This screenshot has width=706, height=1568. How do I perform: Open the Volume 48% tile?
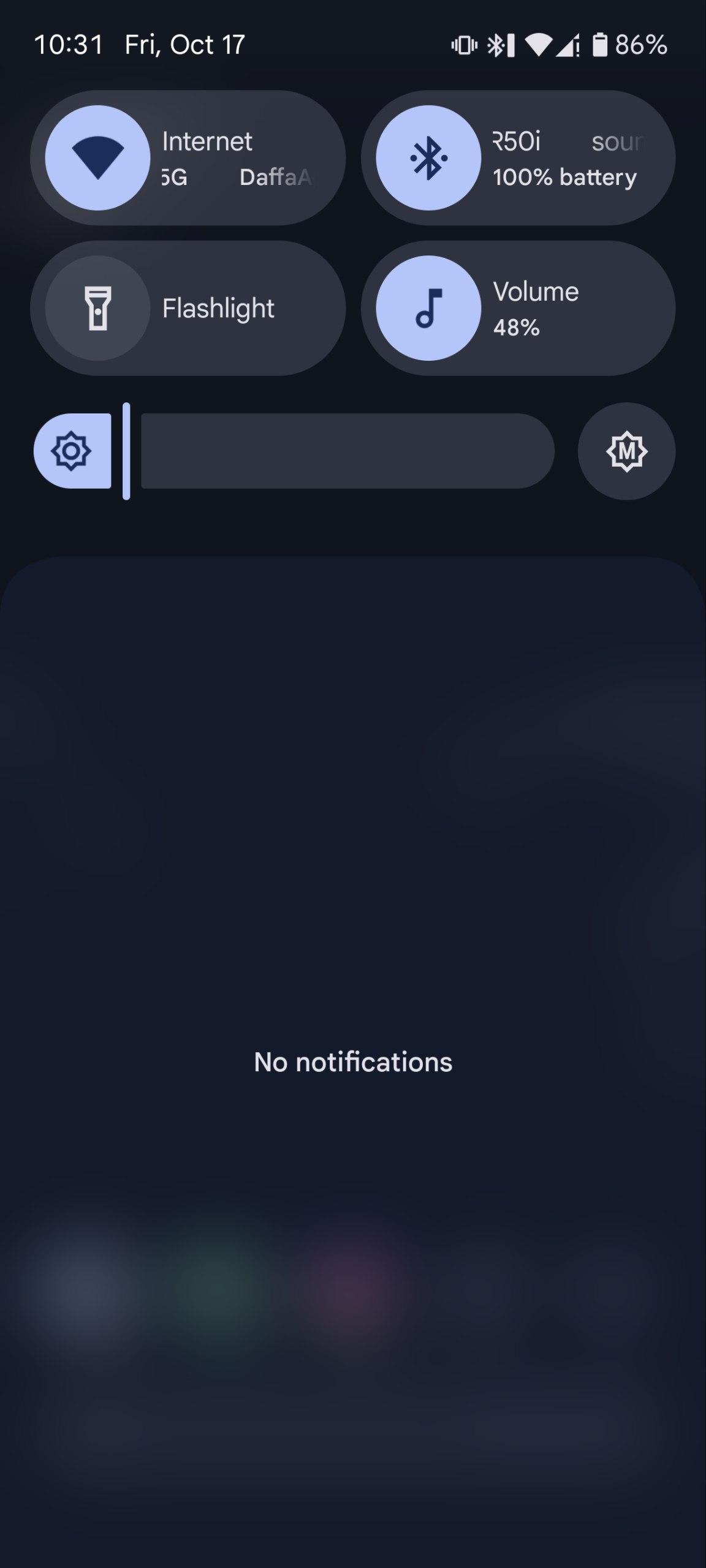pos(567,308)
